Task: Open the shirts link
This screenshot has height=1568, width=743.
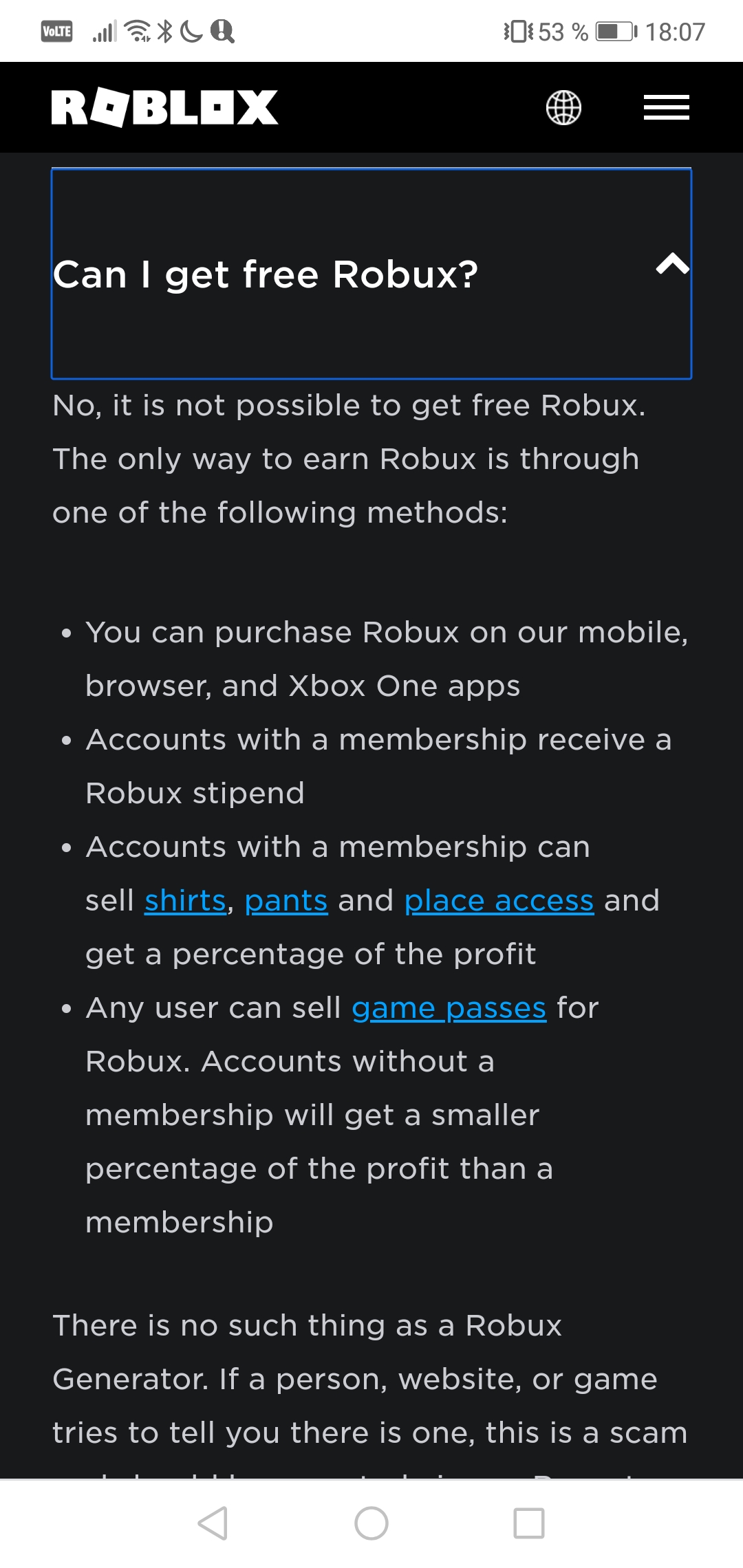Action: click(185, 900)
